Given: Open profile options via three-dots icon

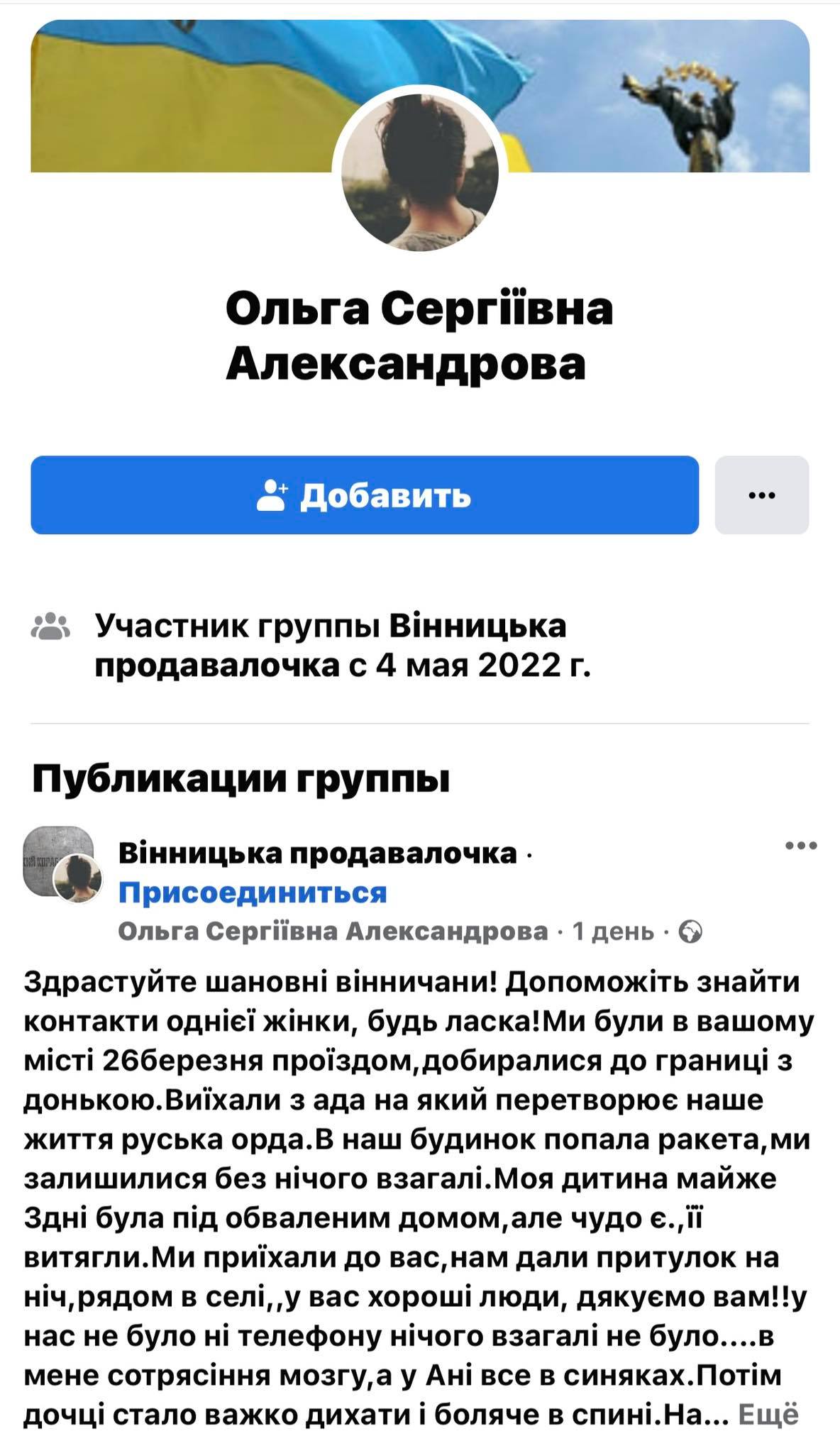Looking at the screenshot, I should [x=763, y=495].
